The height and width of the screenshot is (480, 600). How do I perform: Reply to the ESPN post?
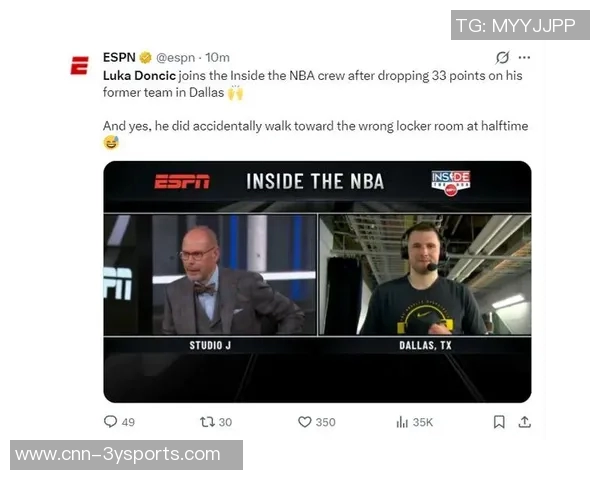click(x=111, y=422)
